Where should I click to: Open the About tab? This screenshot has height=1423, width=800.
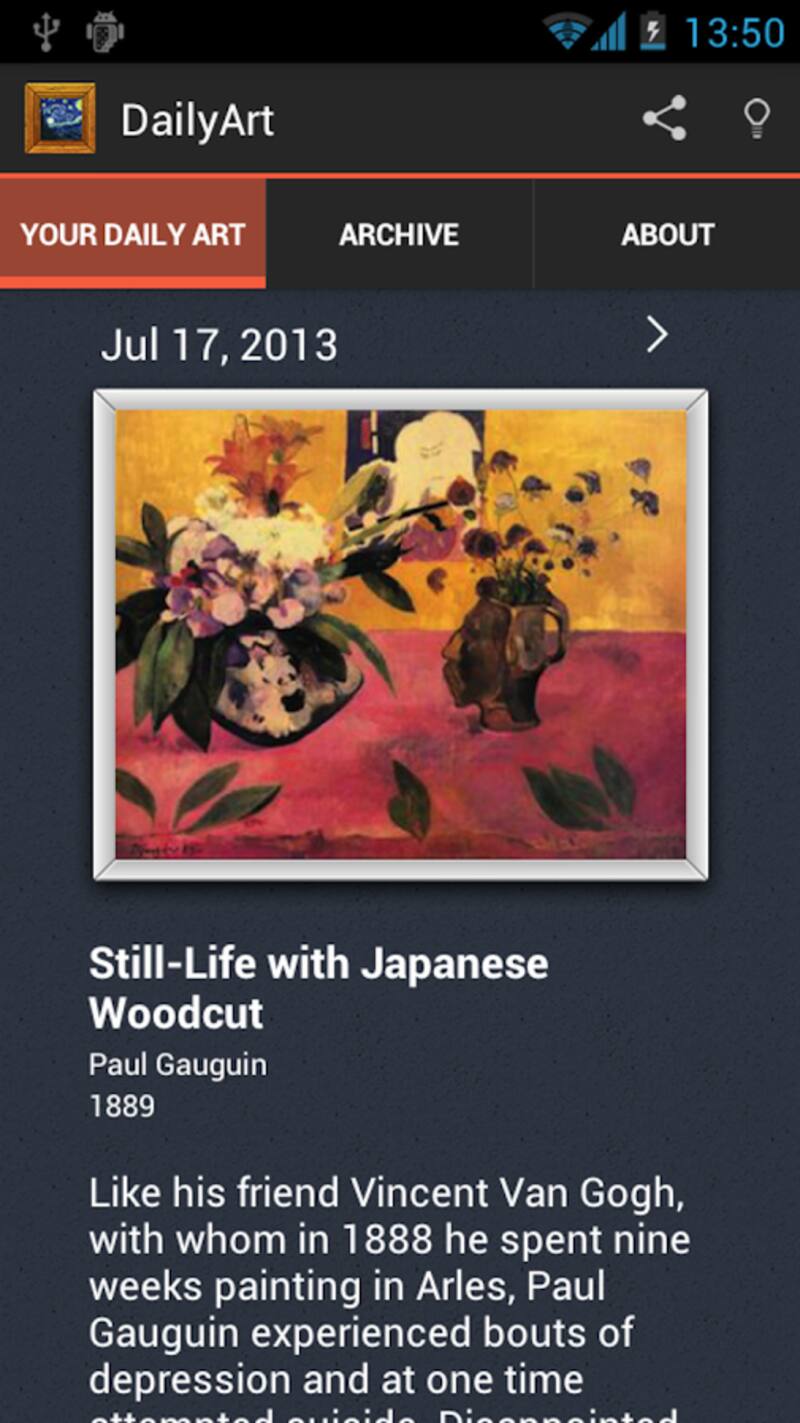tap(667, 235)
